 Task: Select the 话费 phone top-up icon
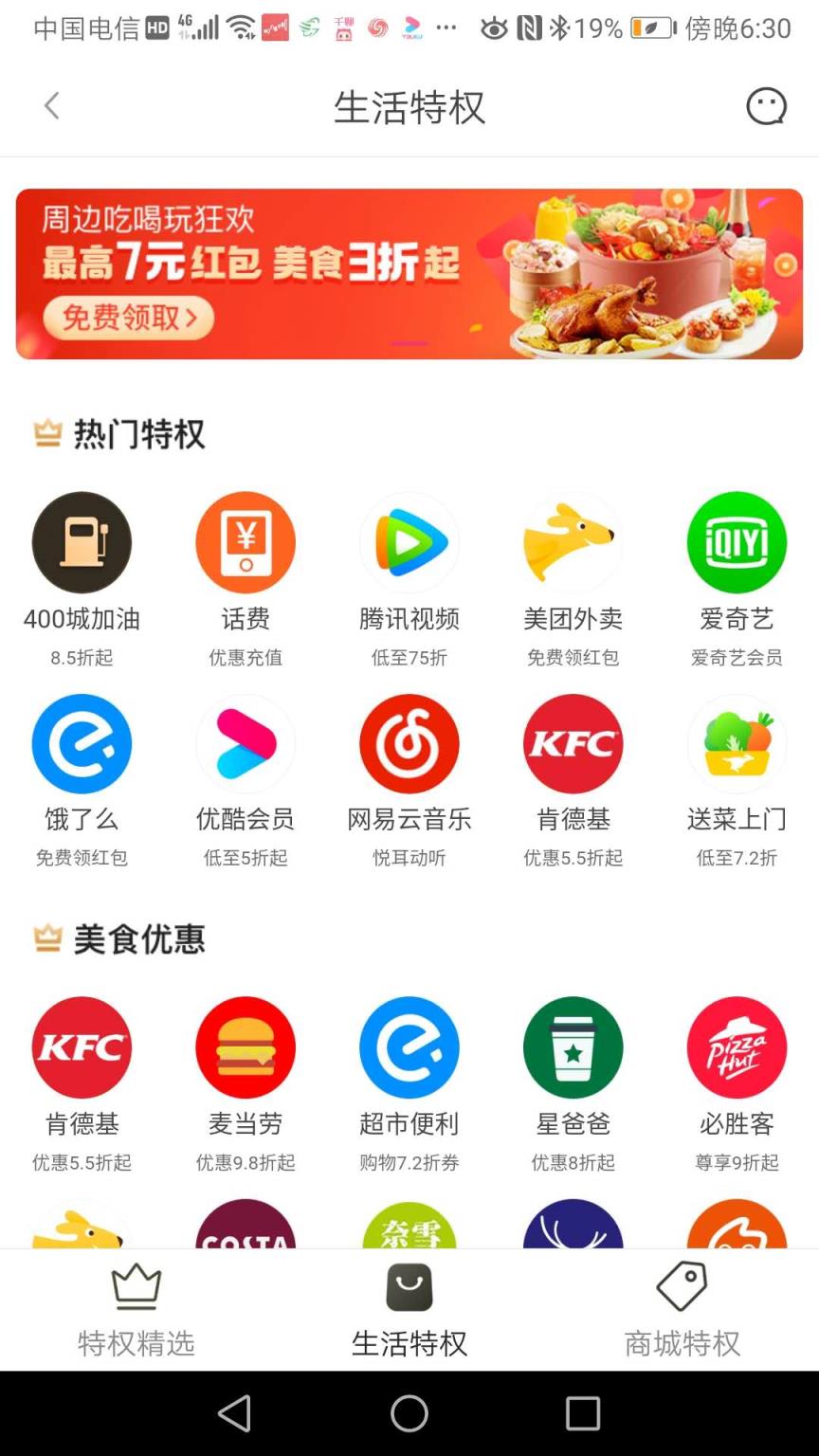coord(246,542)
